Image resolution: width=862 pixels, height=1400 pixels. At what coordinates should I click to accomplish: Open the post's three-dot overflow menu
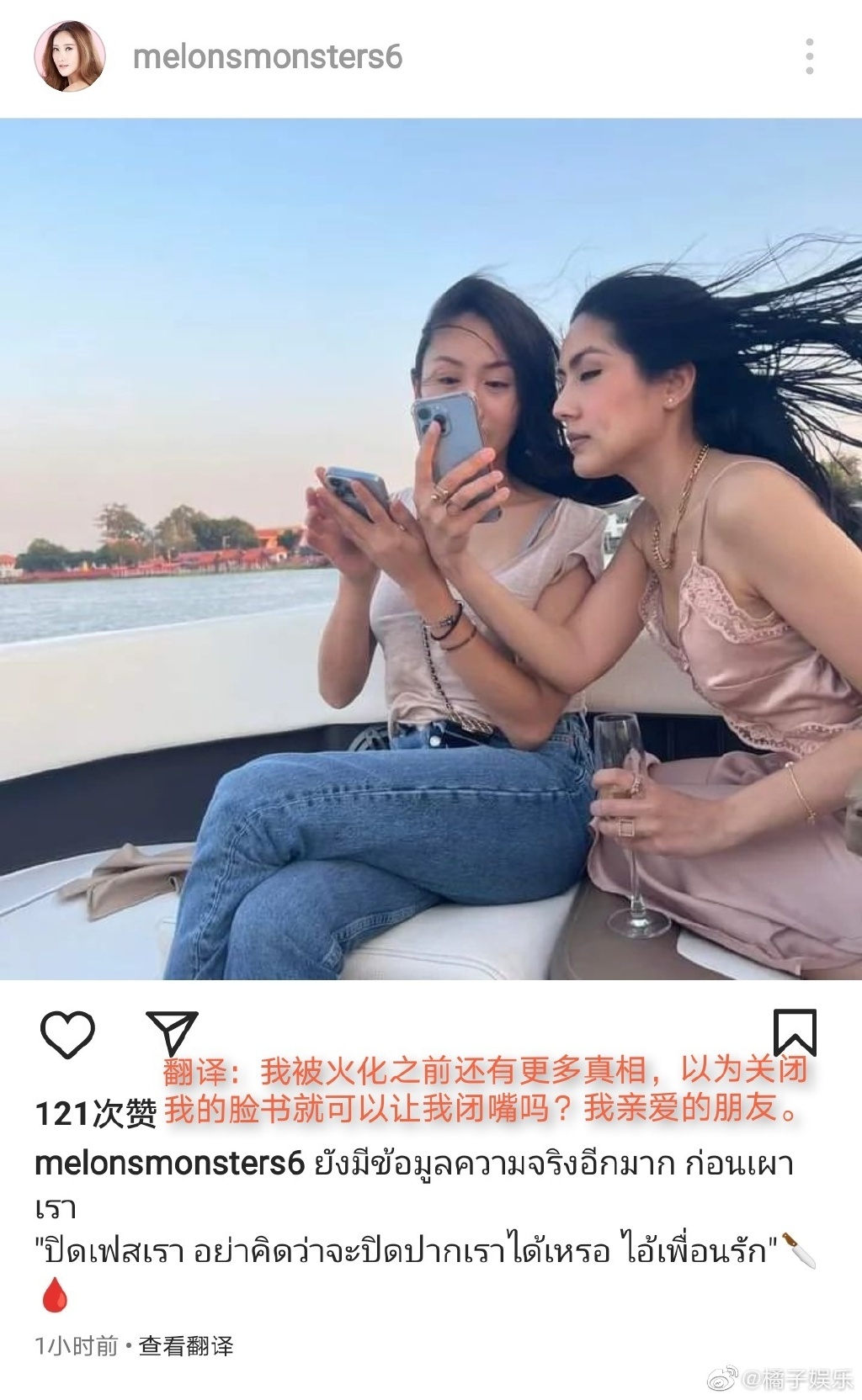point(809,56)
